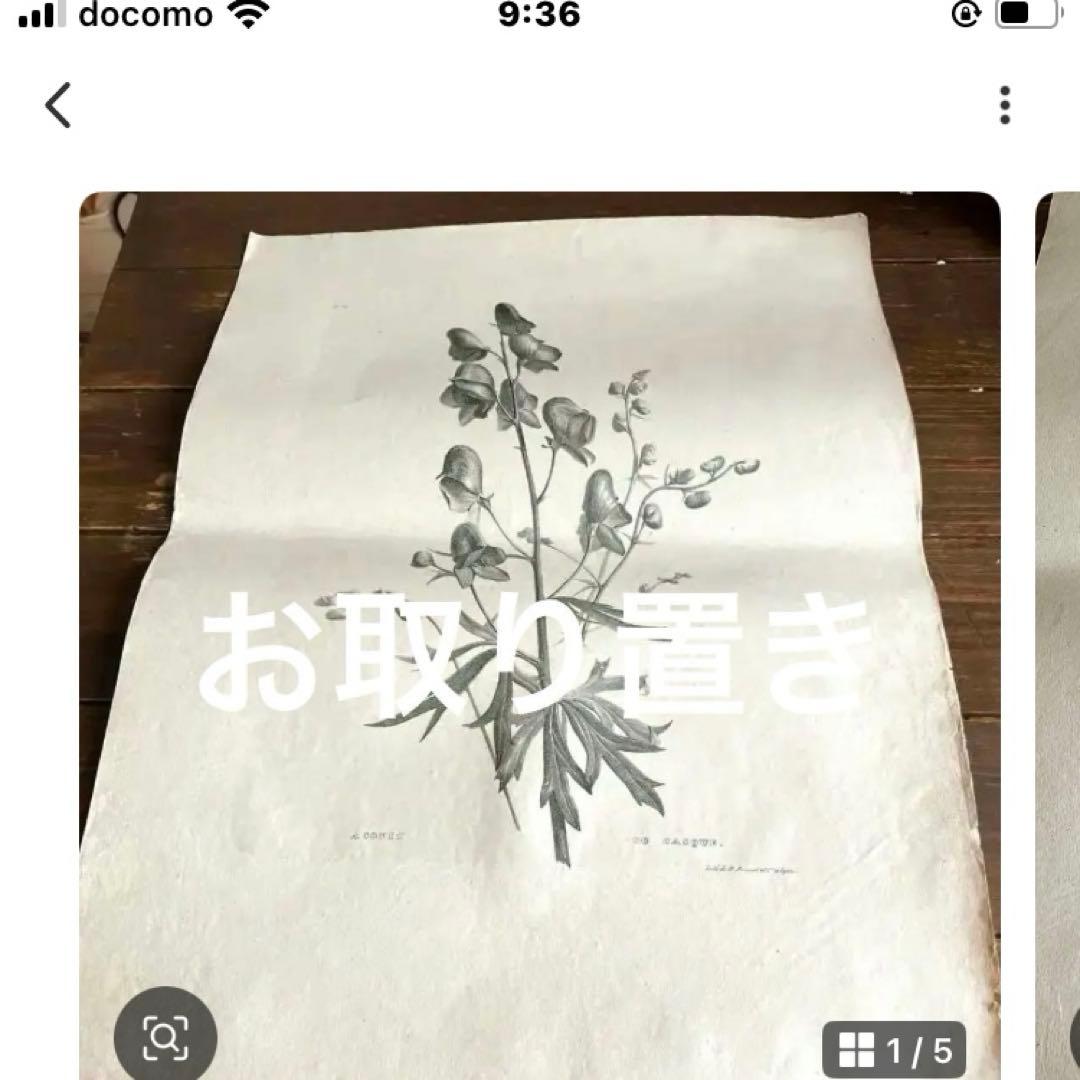
Task: Go back using the top-left arrow
Action: pos(58,105)
